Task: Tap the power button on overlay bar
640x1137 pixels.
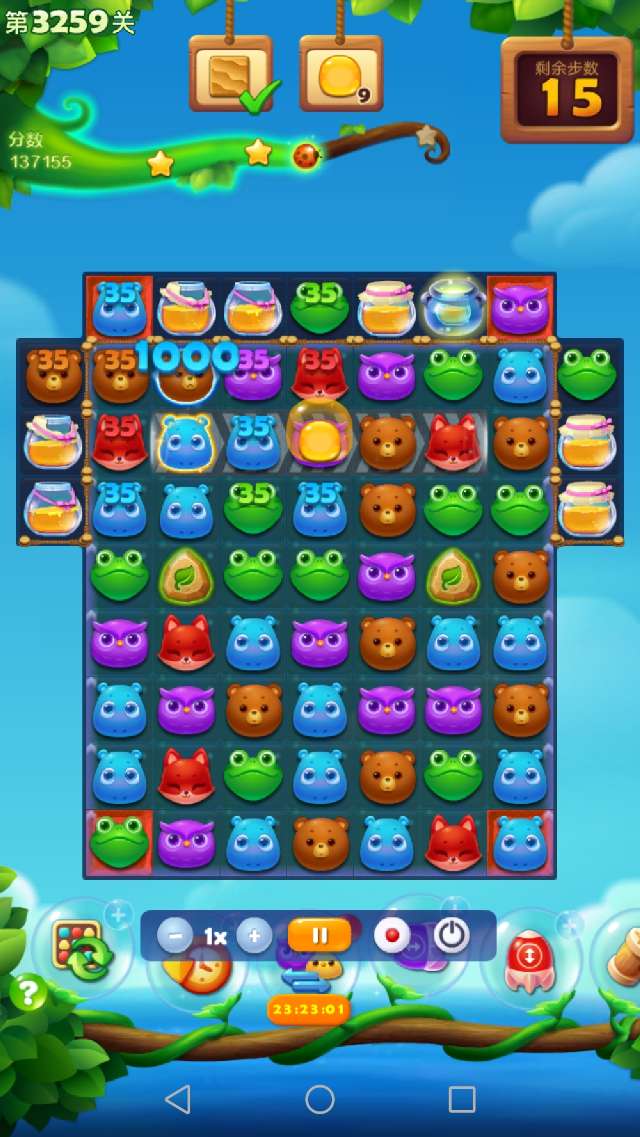Action: (x=452, y=936)
